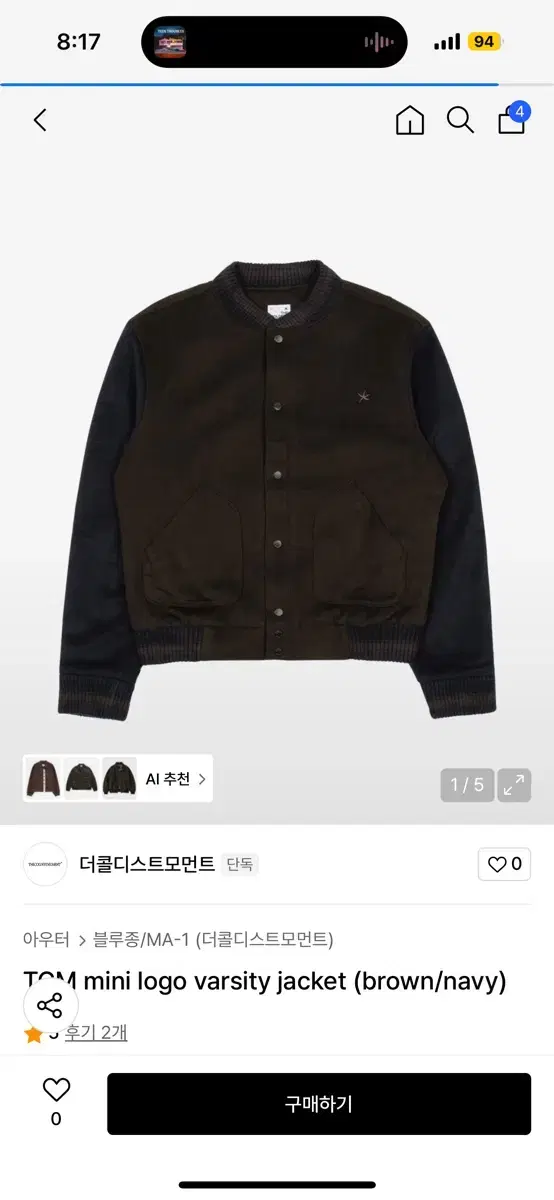Go back using the top-left arrow
This screenshot has width=554, height=1200.
coord(40,121)
